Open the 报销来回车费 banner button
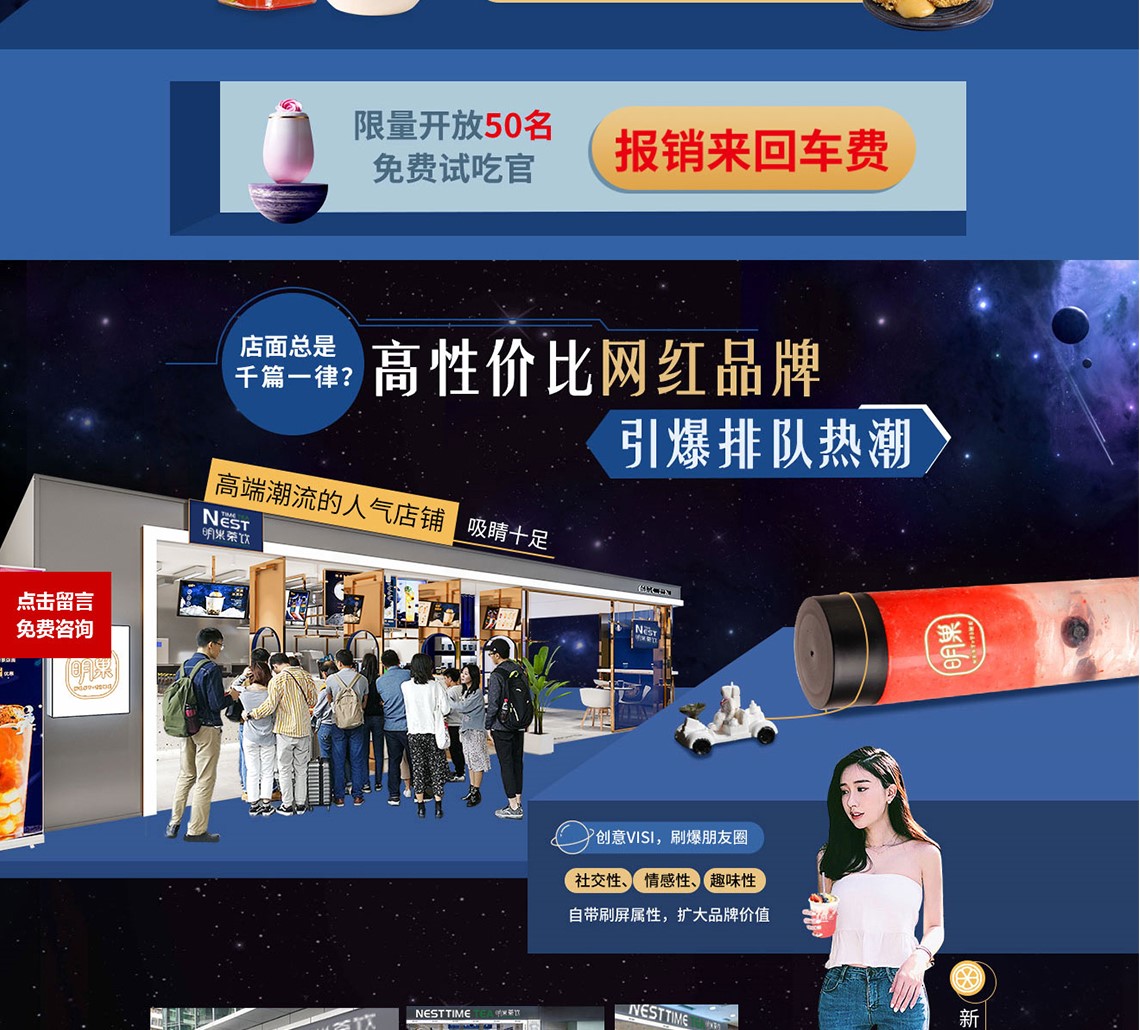Viewport: 1140px width, 1030px height. tap(752, 150)
